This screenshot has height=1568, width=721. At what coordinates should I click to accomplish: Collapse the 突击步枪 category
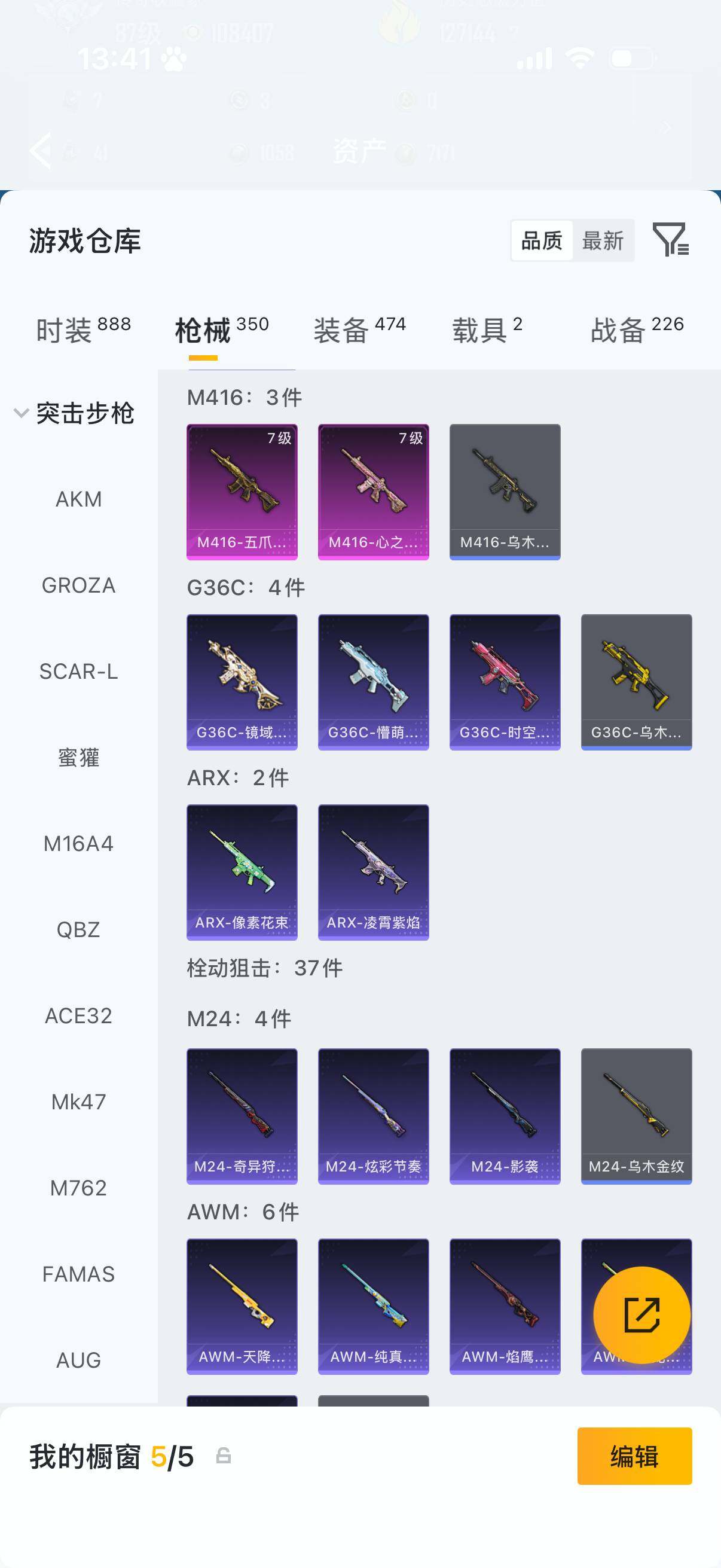(22, 413)
